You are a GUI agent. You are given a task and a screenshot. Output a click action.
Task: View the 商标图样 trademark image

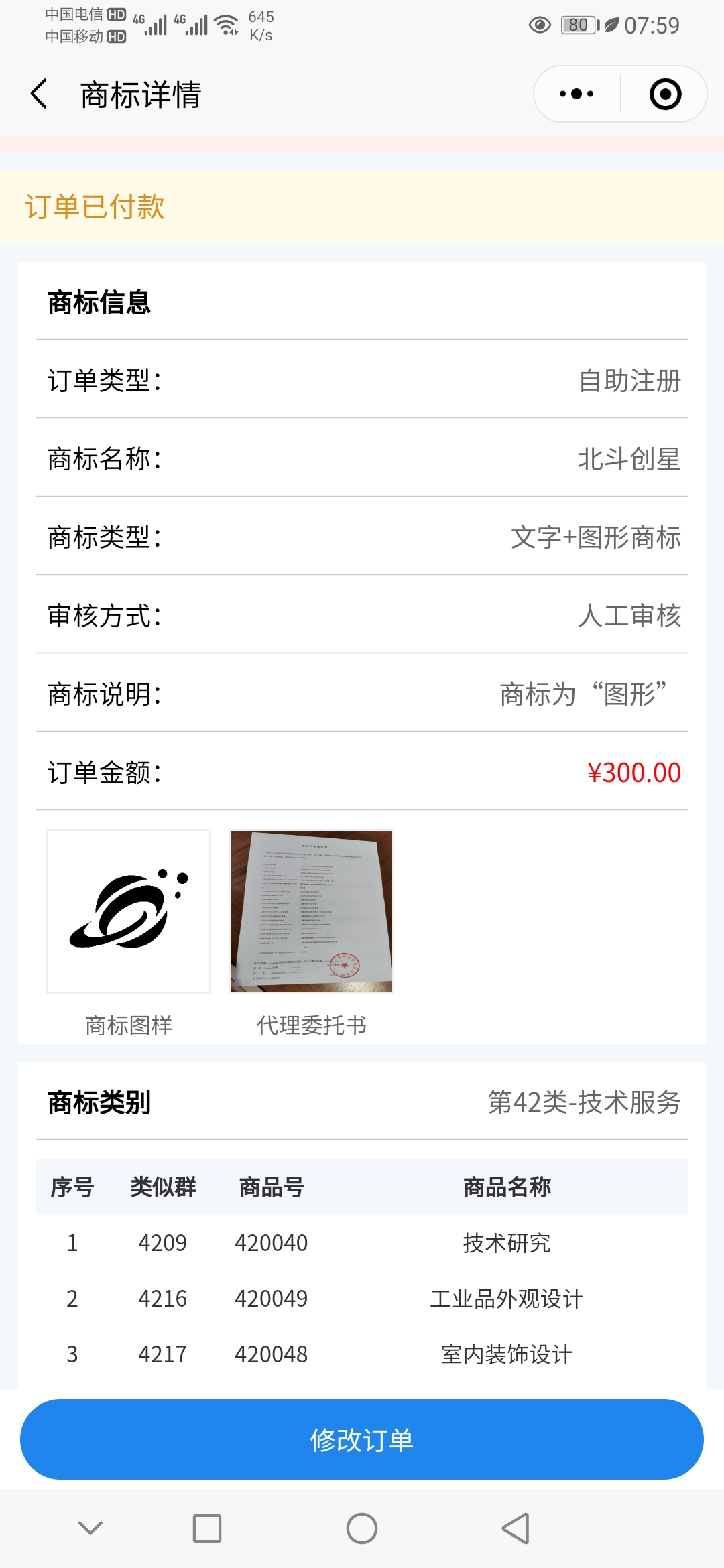click(129, 911)
